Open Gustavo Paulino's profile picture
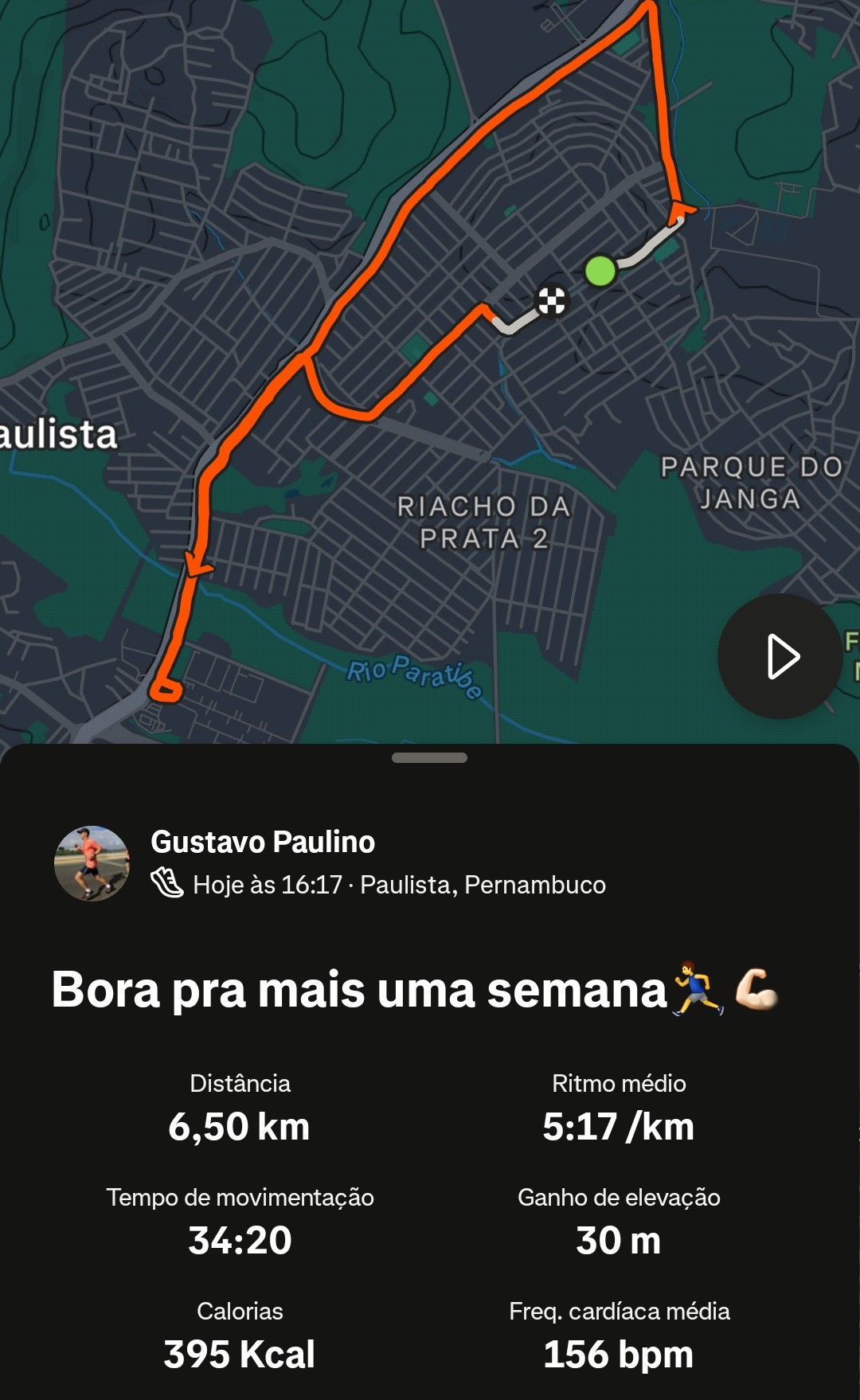The width and height of the screenshot is (860, 1400). coord(92,863)
